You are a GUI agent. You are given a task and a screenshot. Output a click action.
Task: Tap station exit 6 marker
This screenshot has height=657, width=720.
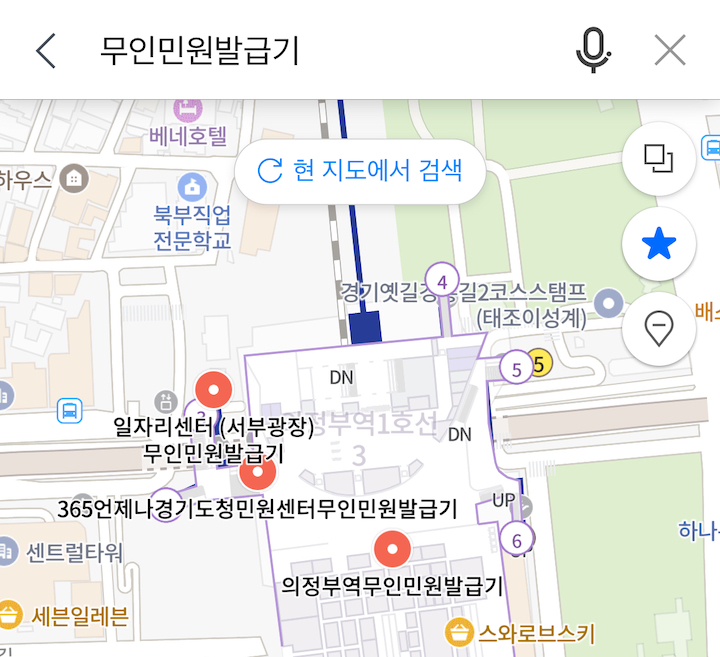point(516,540)
